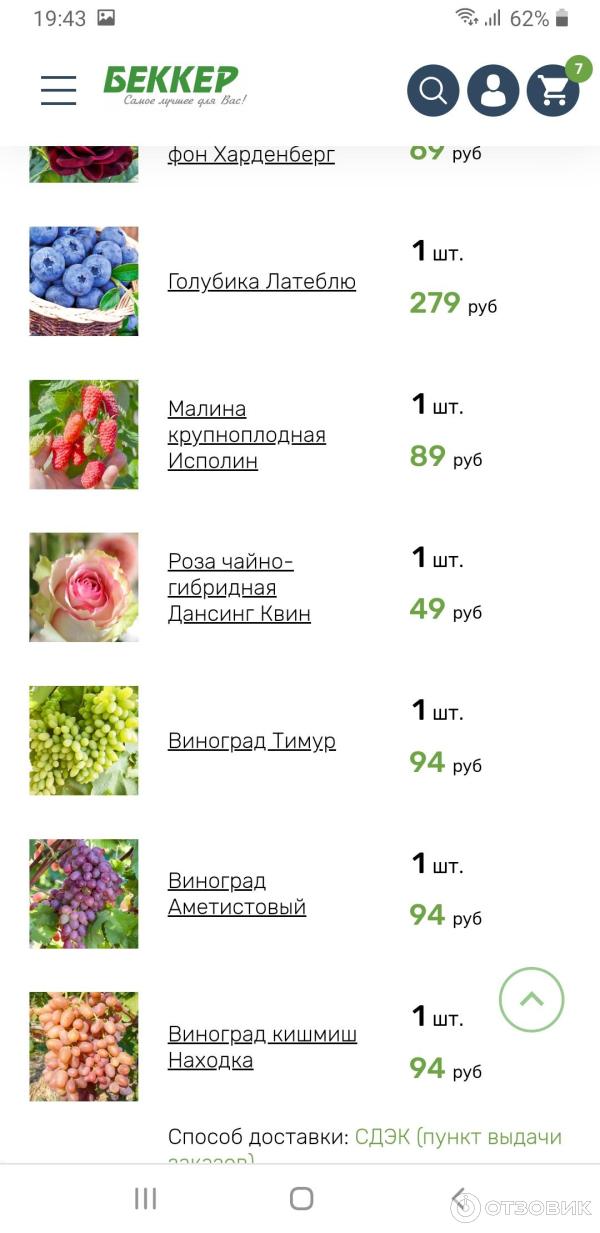This screenshot has width=600, height=1233.
Task: Open the Голубика Латеблю product link
Action: pos(261,282)
